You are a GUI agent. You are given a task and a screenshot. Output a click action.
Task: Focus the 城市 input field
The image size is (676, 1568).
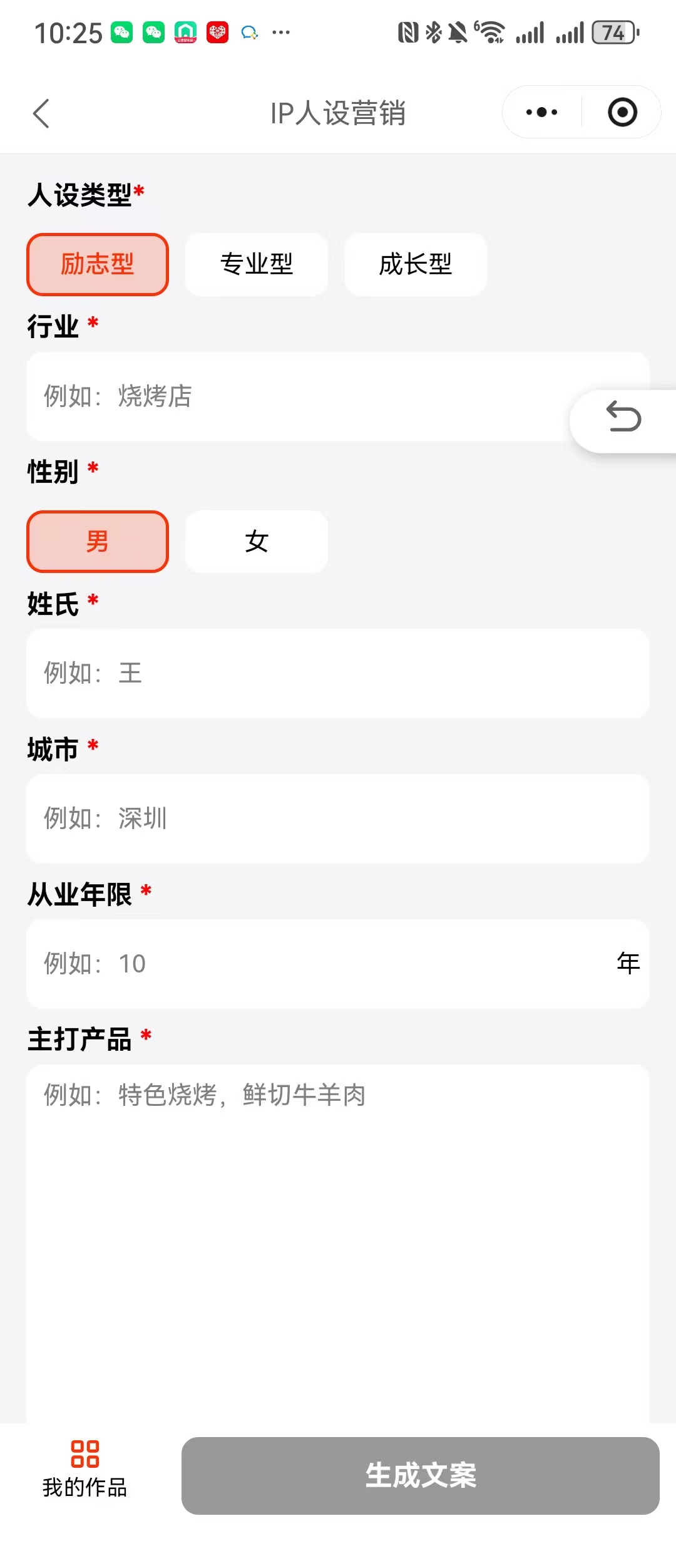coord(338,818)
